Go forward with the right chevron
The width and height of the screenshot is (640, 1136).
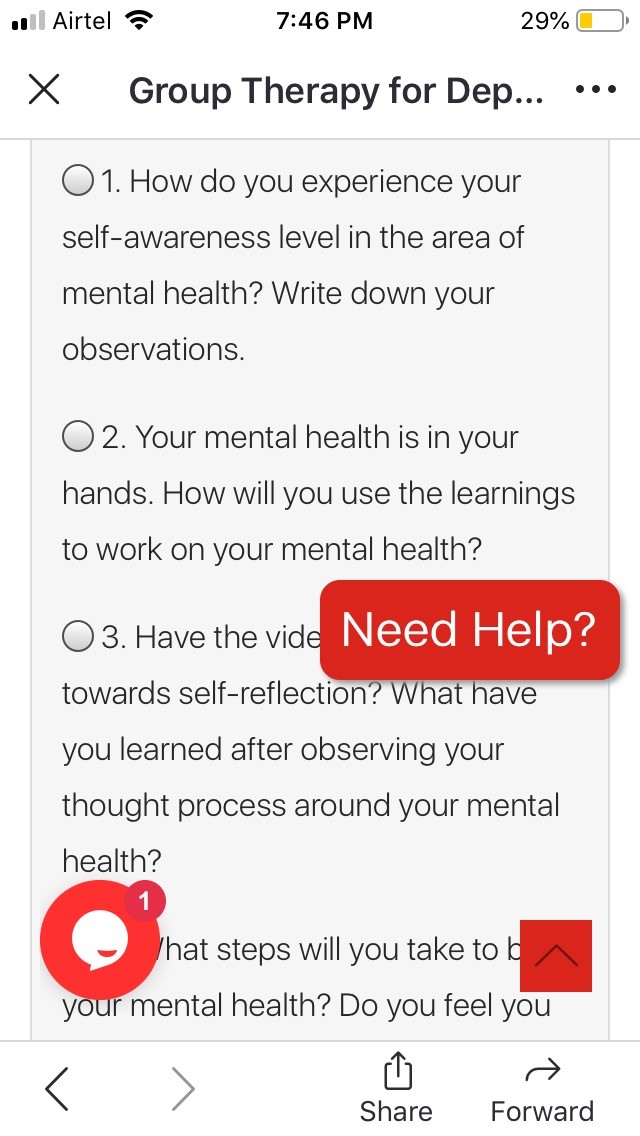183,1089
